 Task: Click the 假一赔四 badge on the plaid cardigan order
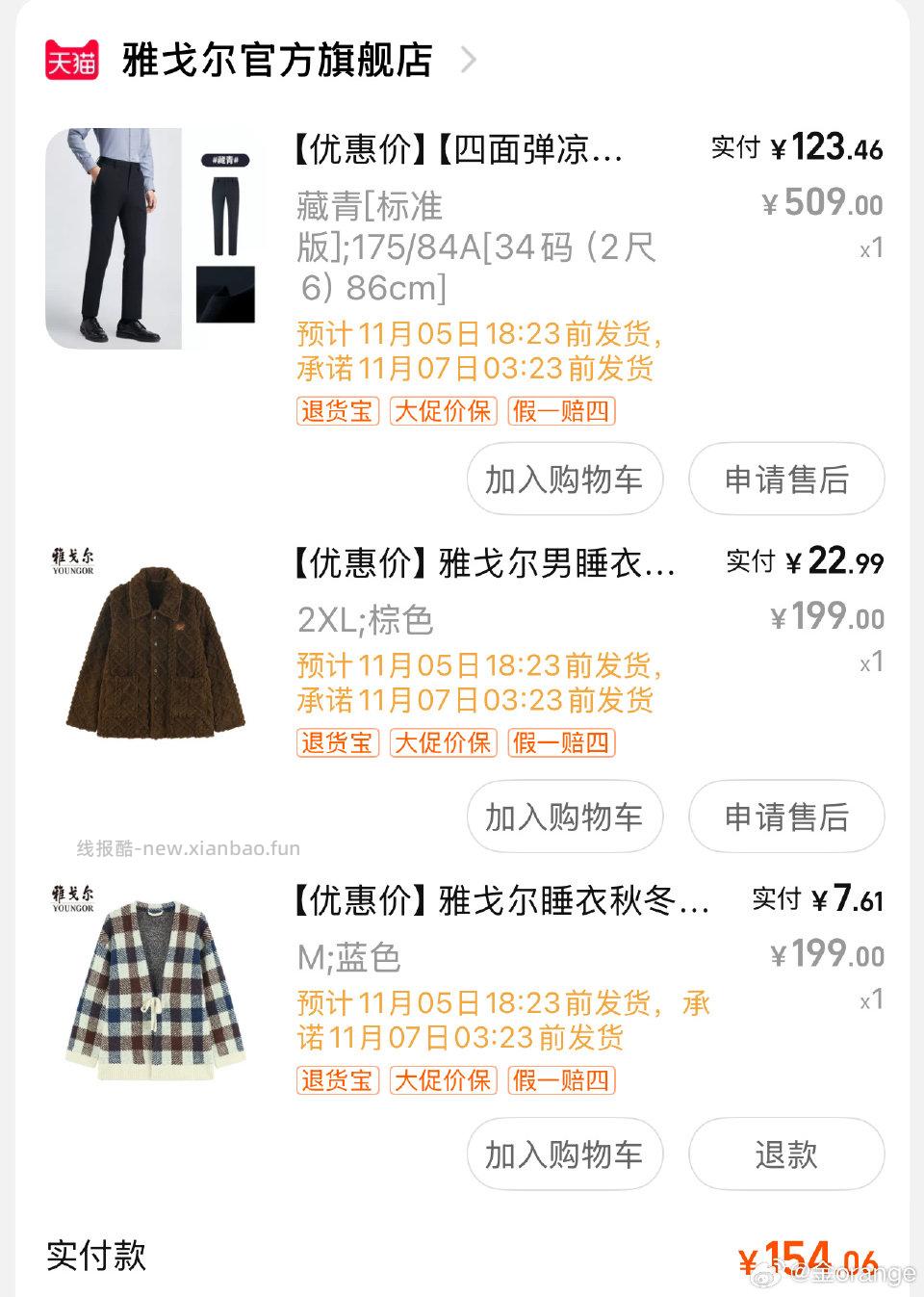564,1082
